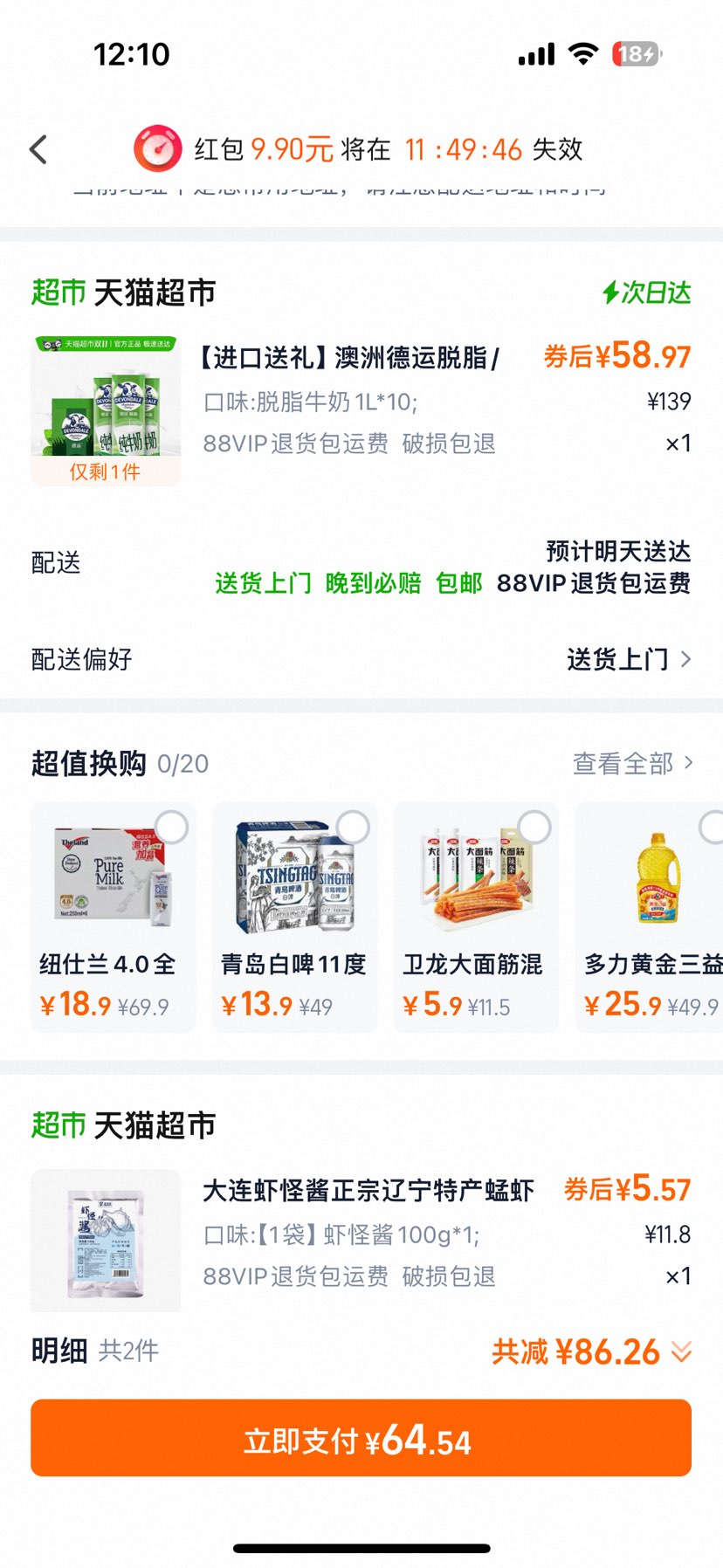Image resolution: width=723 pixels, height=1568 pixels.
Task: Expand the 配送偏好 送货上门 delivery preference options
Action: coord(626,660)
